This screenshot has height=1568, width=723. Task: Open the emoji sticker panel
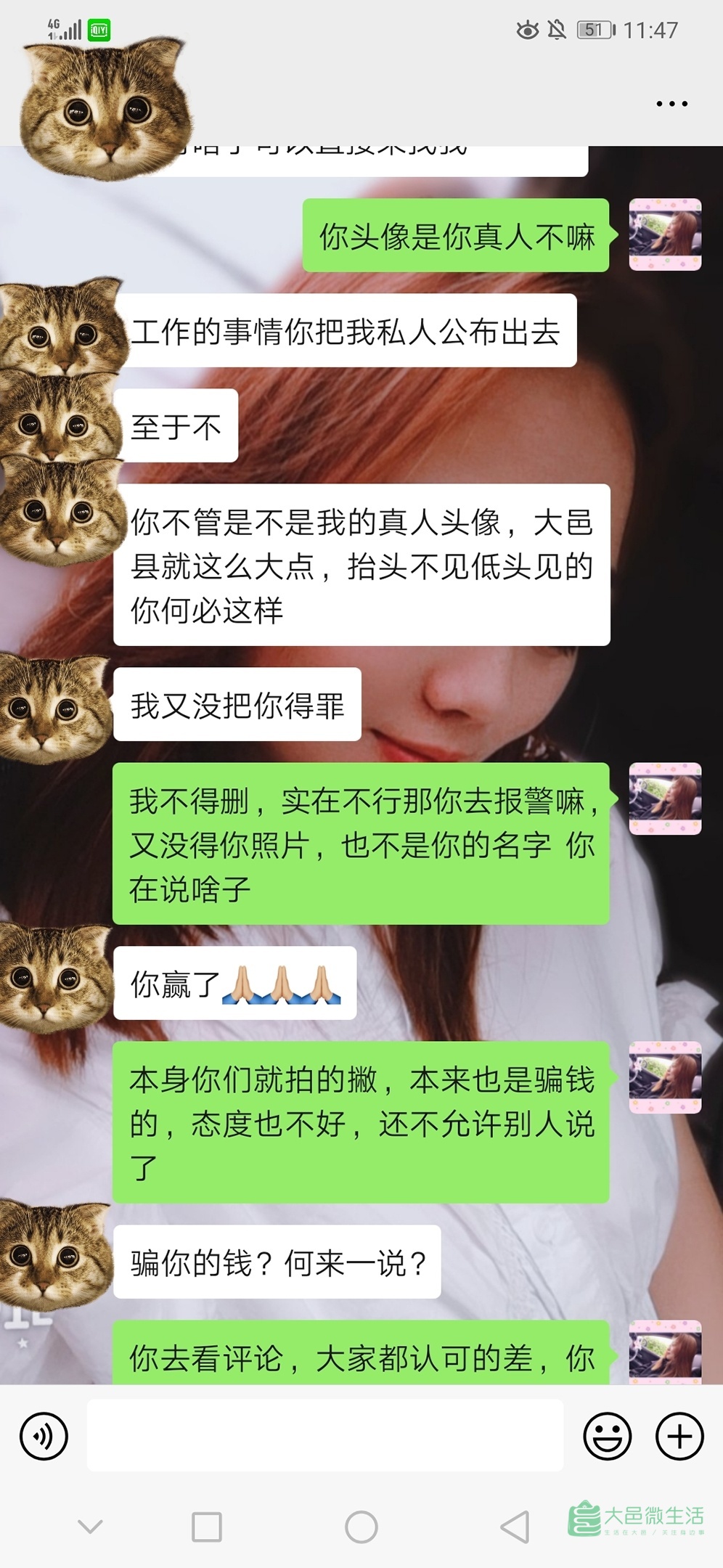tap(607, 1436)
